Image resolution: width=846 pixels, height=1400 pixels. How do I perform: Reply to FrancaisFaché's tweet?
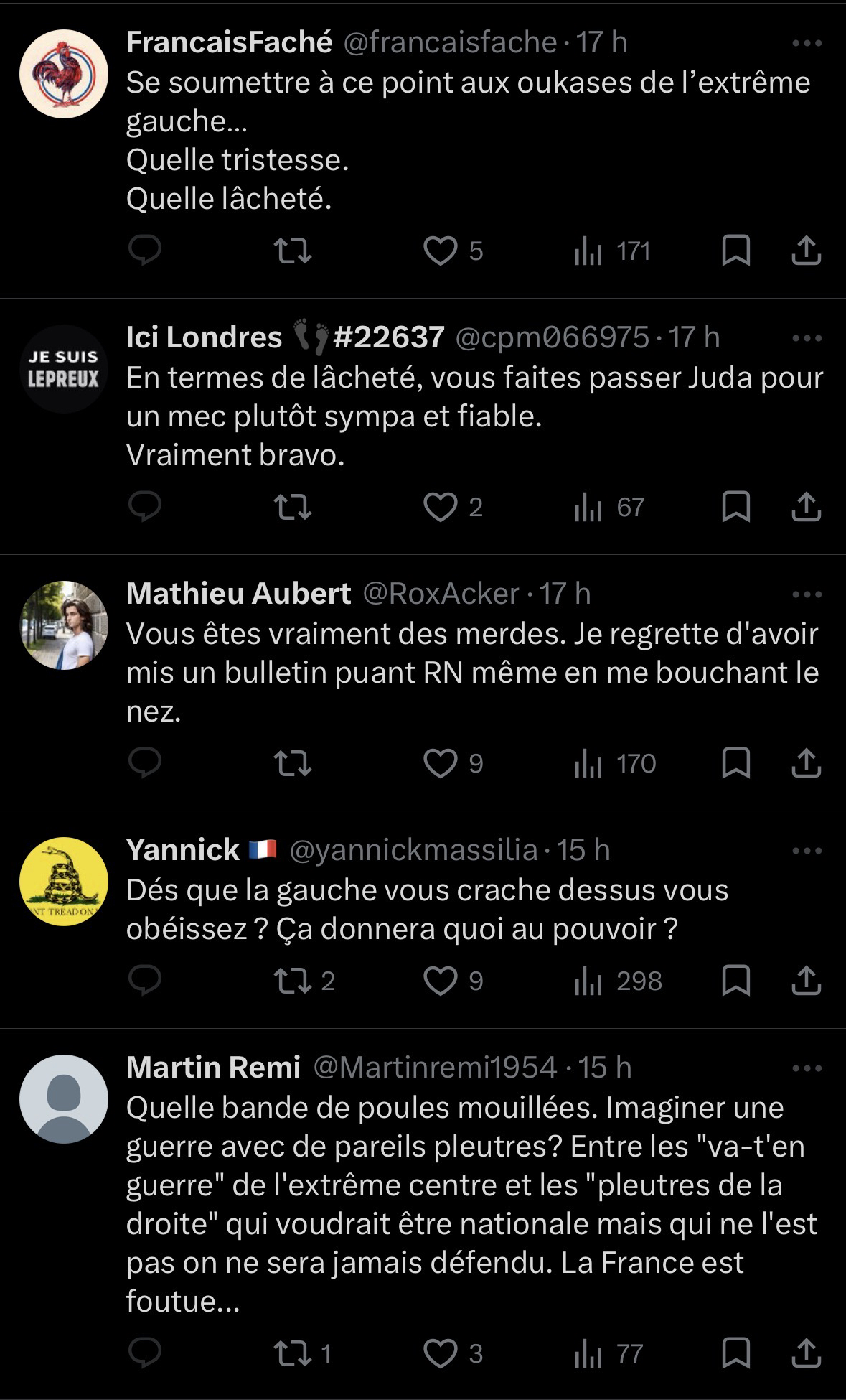pos(144,251)
